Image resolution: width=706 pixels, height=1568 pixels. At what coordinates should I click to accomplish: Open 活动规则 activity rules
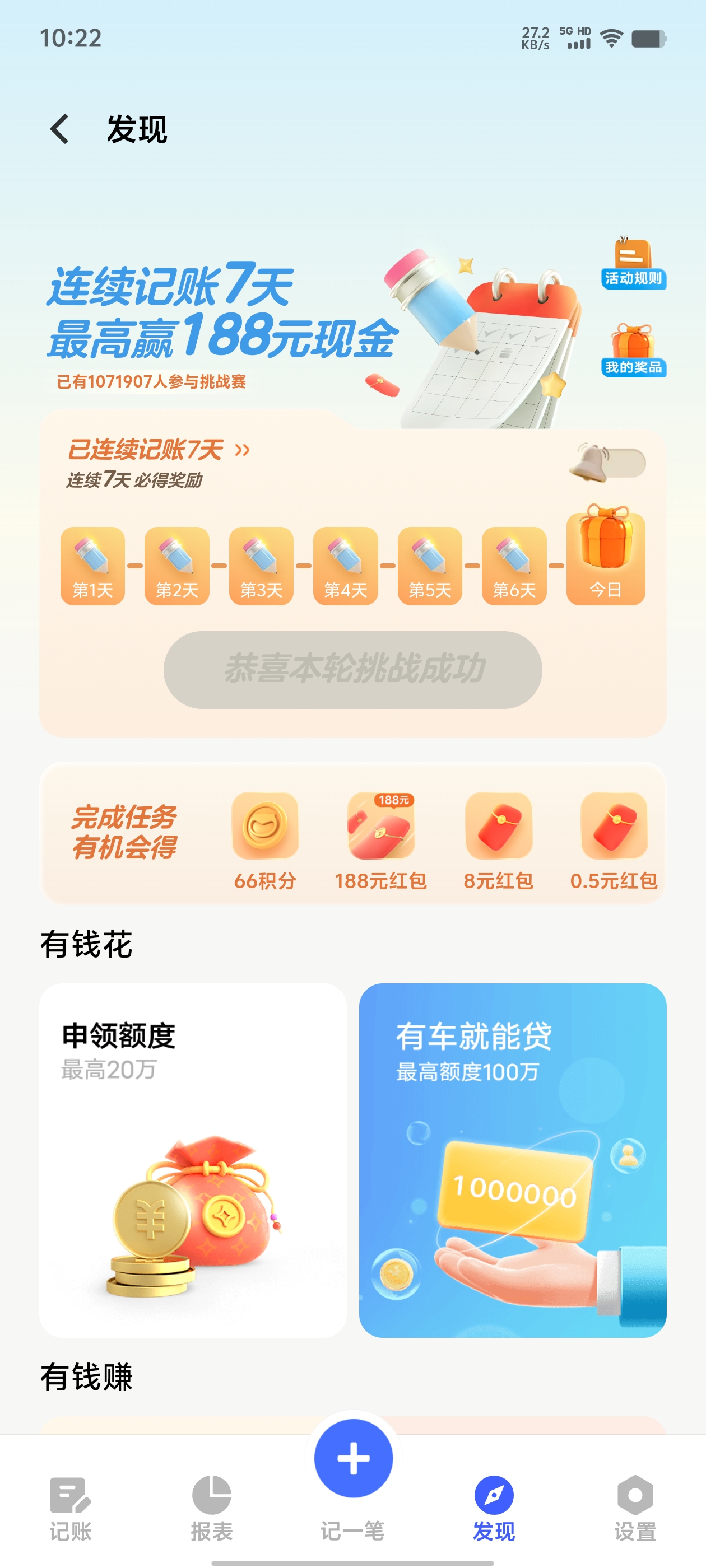coord(633,264)
